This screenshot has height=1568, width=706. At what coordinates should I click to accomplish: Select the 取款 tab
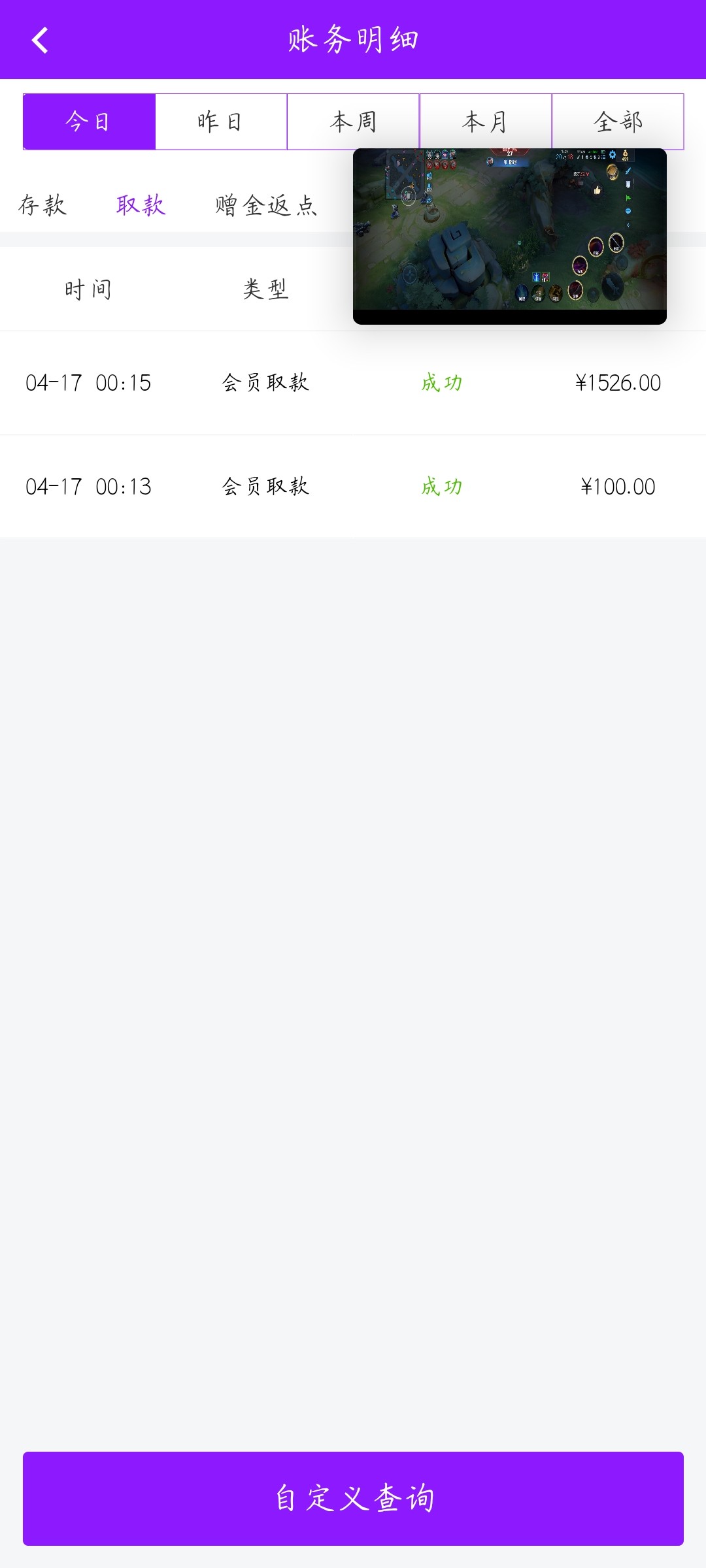coord(141,205)
